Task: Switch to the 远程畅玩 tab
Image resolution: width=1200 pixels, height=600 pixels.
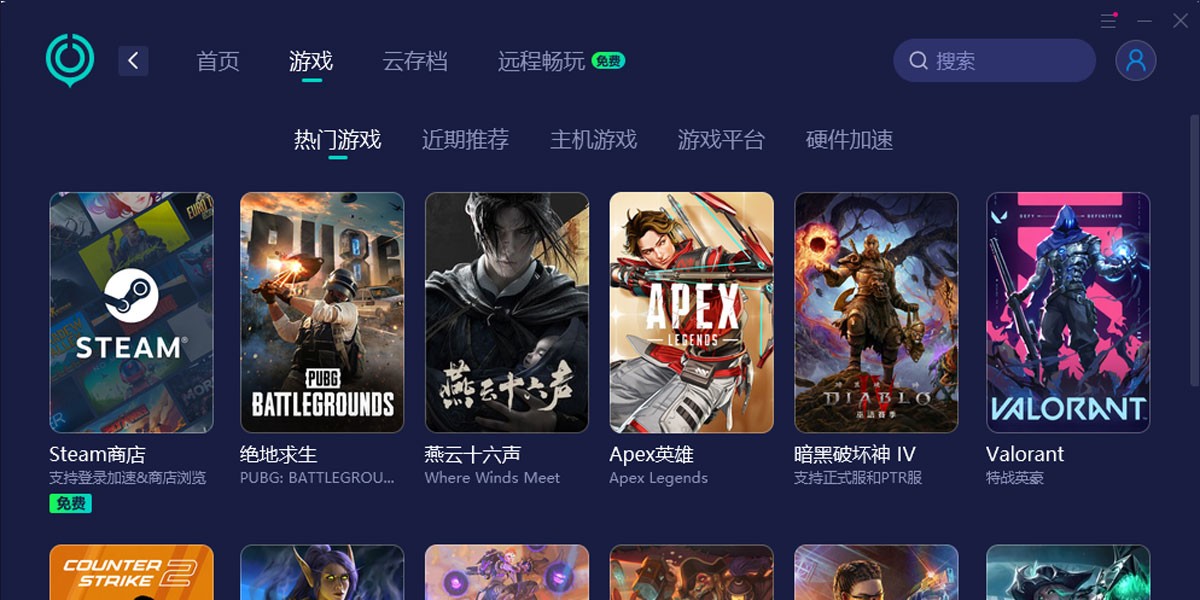Action: [x=541, y=61]
